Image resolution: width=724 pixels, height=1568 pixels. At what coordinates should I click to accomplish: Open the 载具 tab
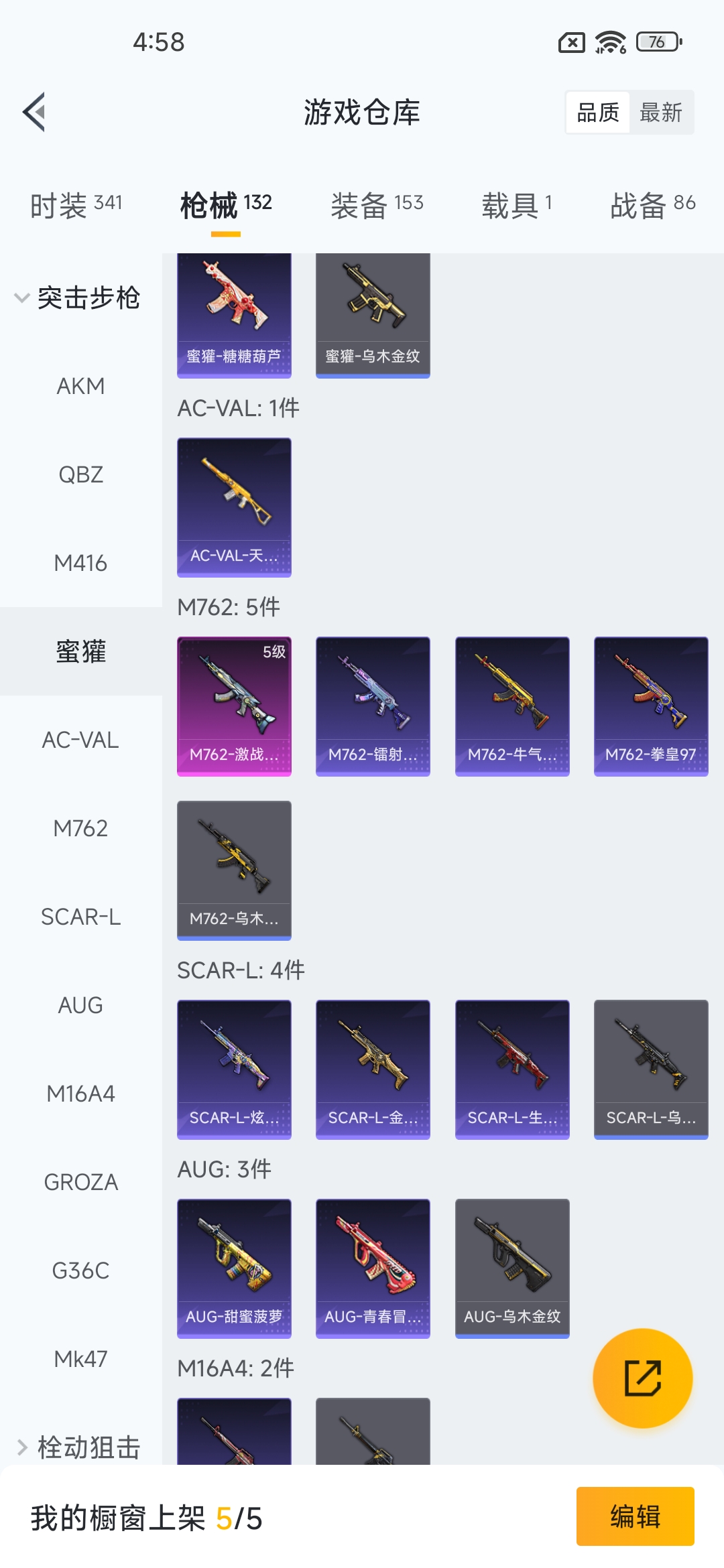[x=516, y=205]
